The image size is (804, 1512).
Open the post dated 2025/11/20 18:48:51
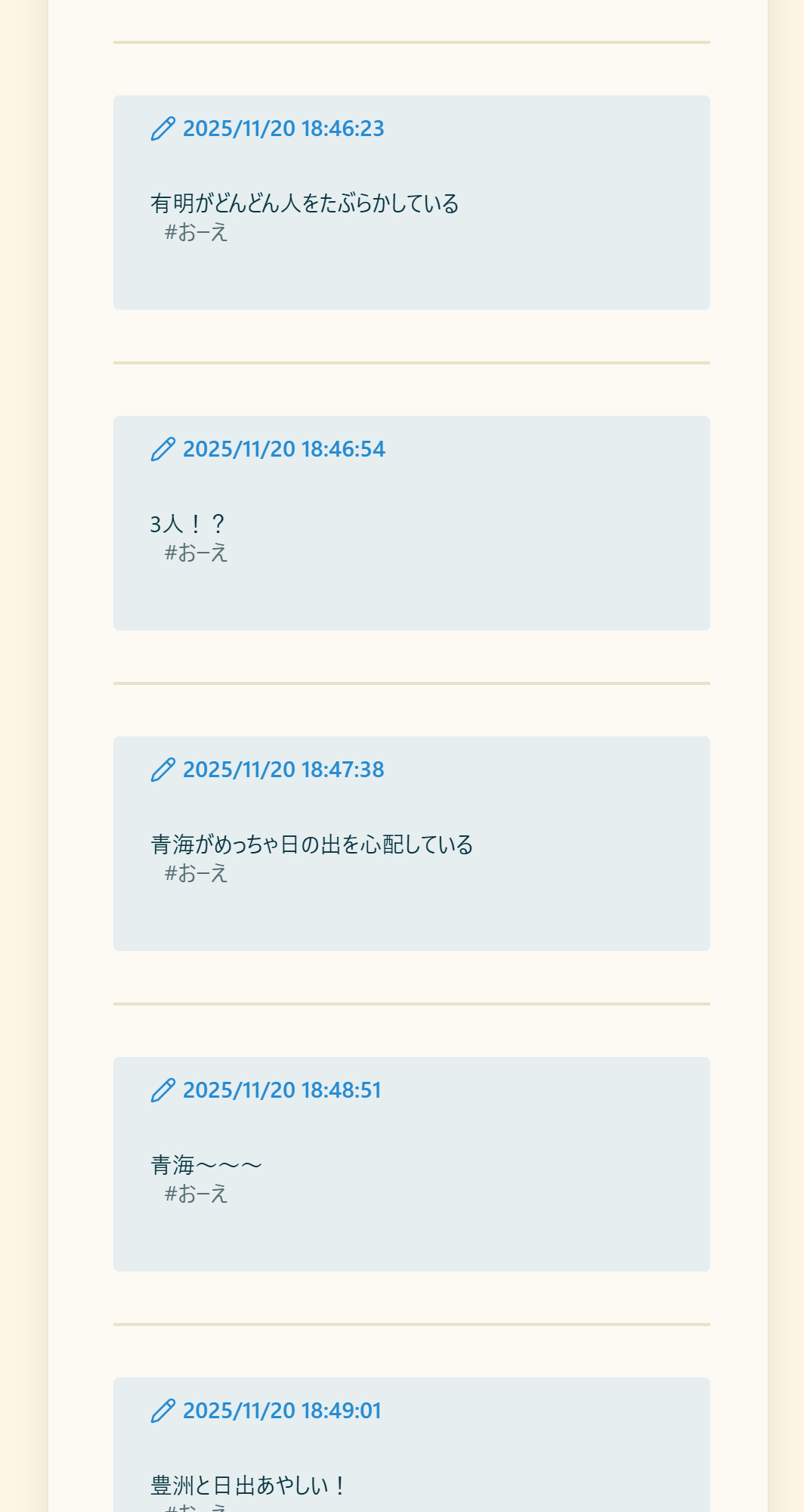281,1091
